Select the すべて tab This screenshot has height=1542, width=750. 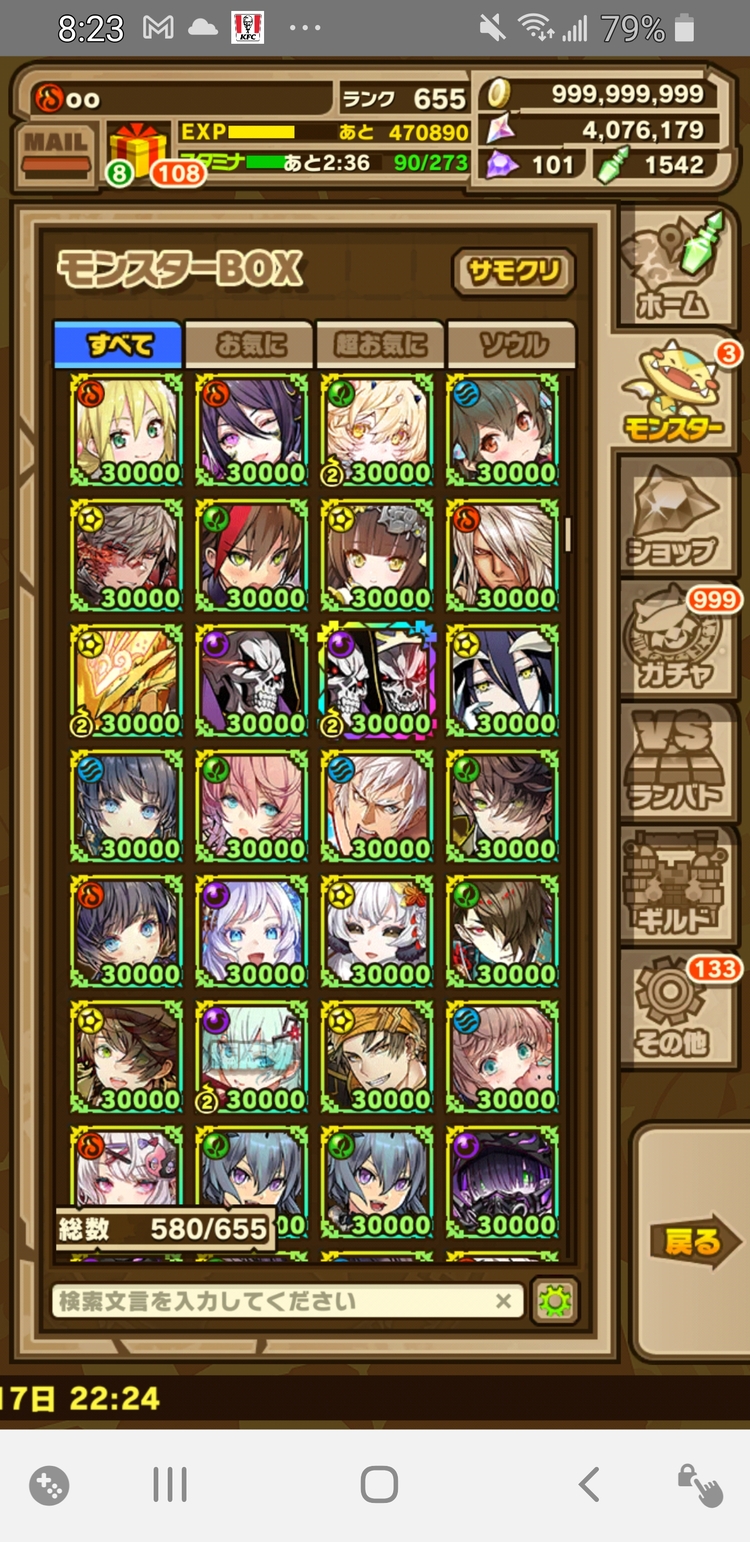(119, 345)
